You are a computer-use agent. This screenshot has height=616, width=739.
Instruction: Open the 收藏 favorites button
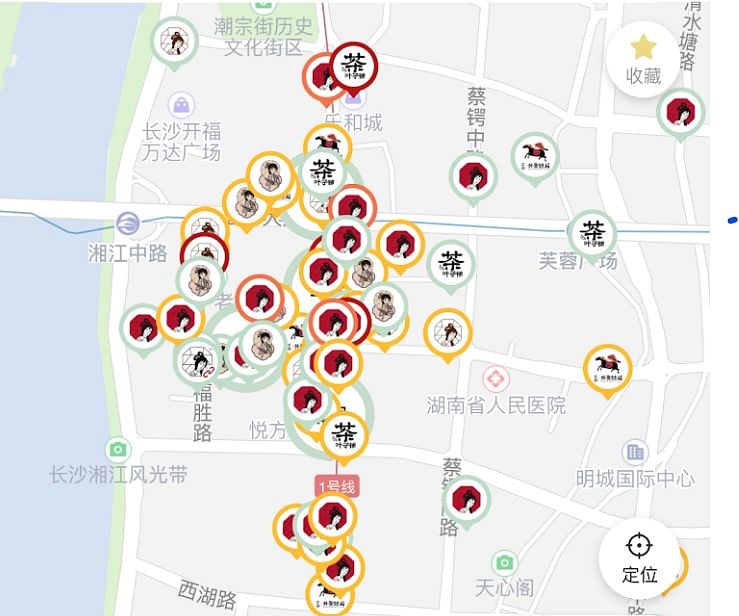643,58
